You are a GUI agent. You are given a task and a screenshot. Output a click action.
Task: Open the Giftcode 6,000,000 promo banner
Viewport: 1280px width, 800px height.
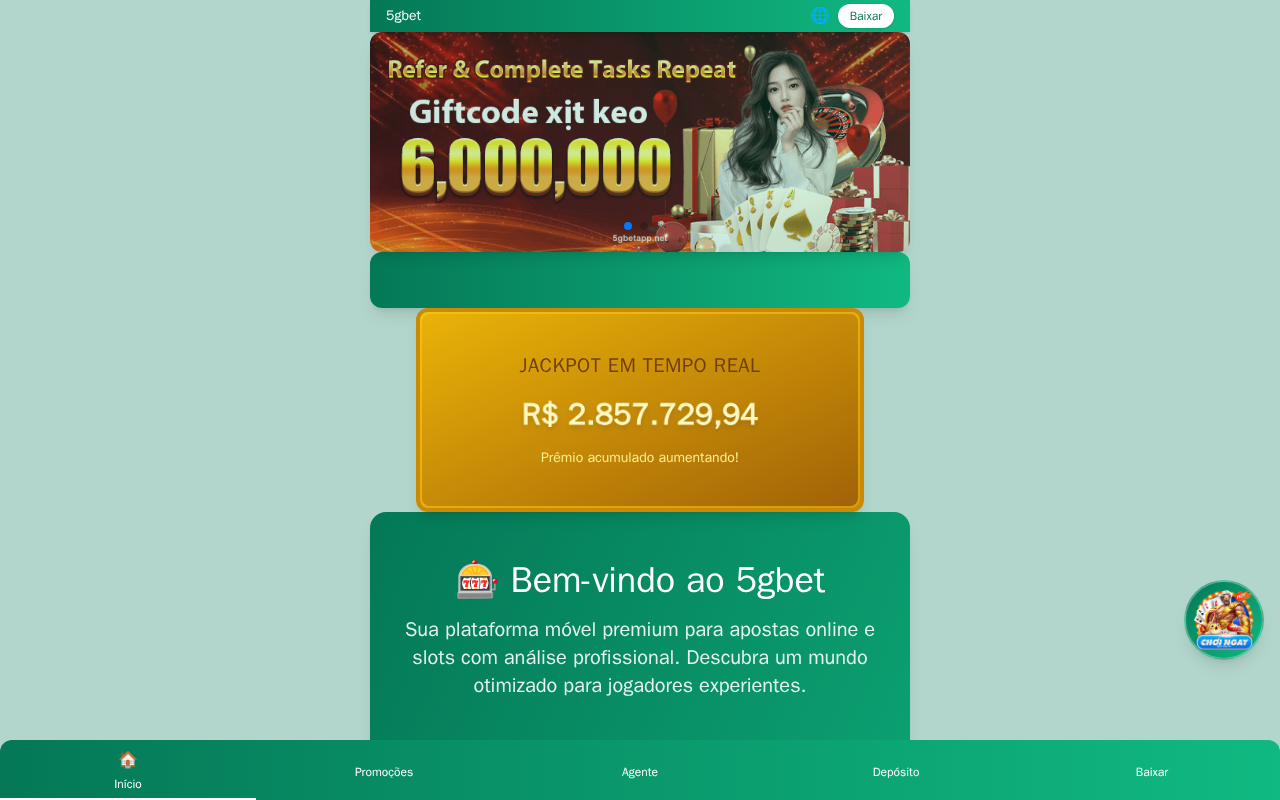point(640,142)
